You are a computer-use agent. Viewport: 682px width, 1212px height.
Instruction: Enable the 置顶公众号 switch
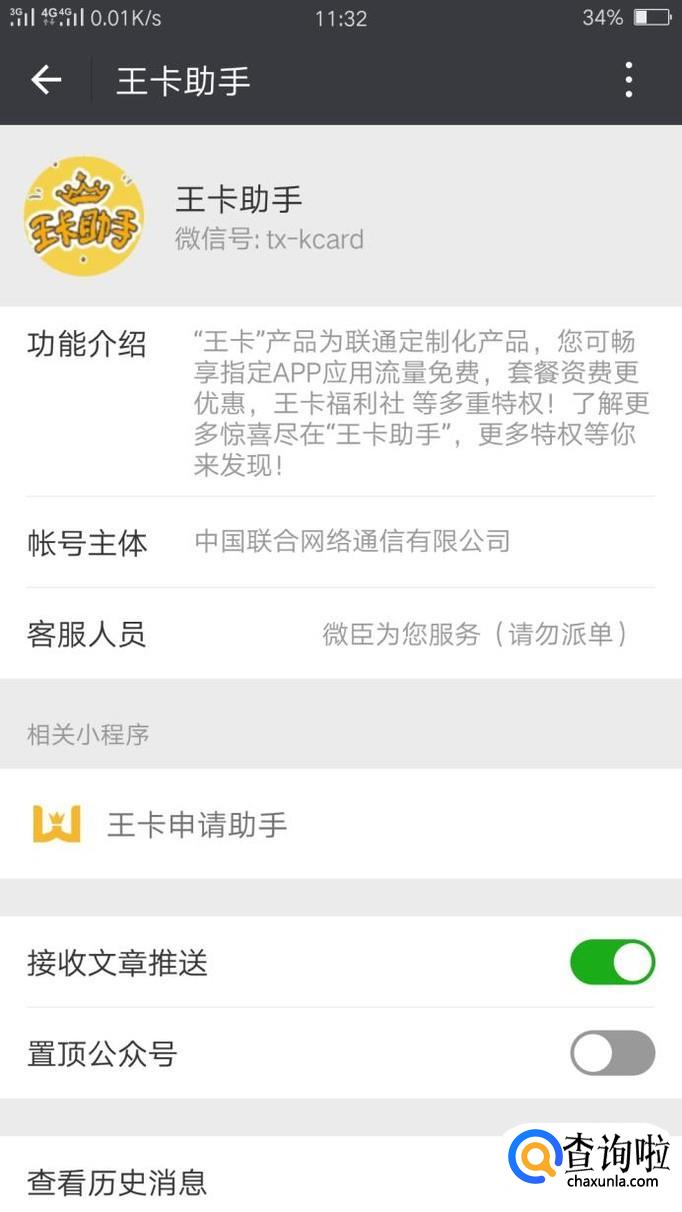612,1052
